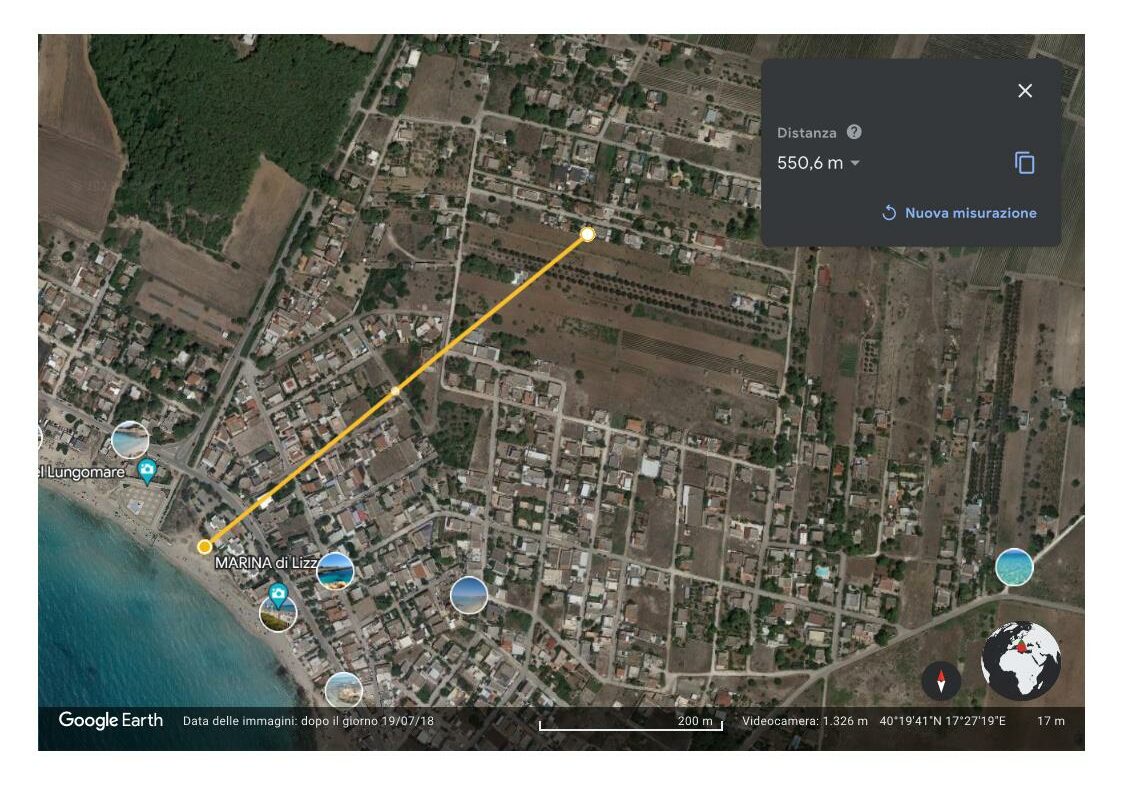The width and height of the screenshot is (1123, 785).
Task: Copy the measured distance to clipboard
Action: click(1024, 163)
